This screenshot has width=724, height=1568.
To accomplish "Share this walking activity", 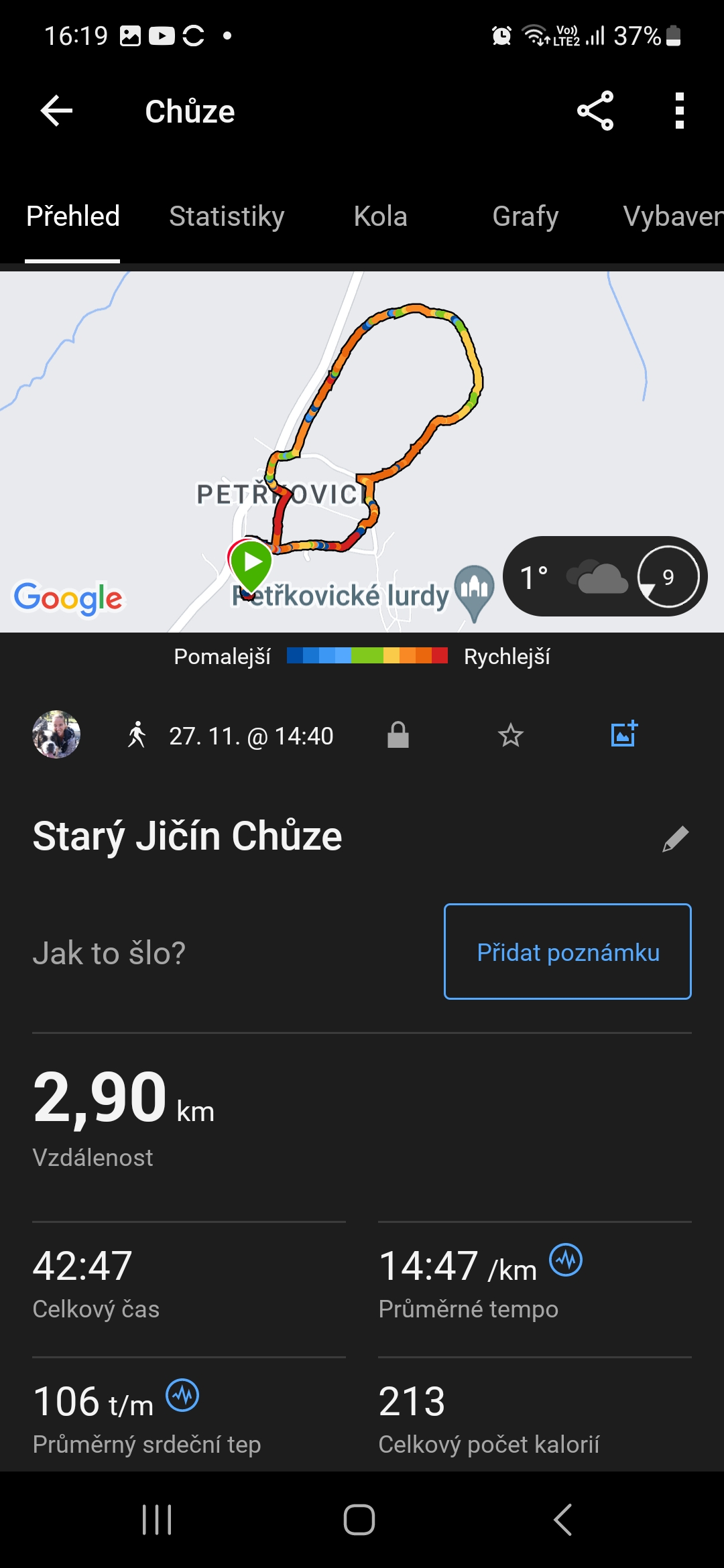I will (x=595, y=111).
